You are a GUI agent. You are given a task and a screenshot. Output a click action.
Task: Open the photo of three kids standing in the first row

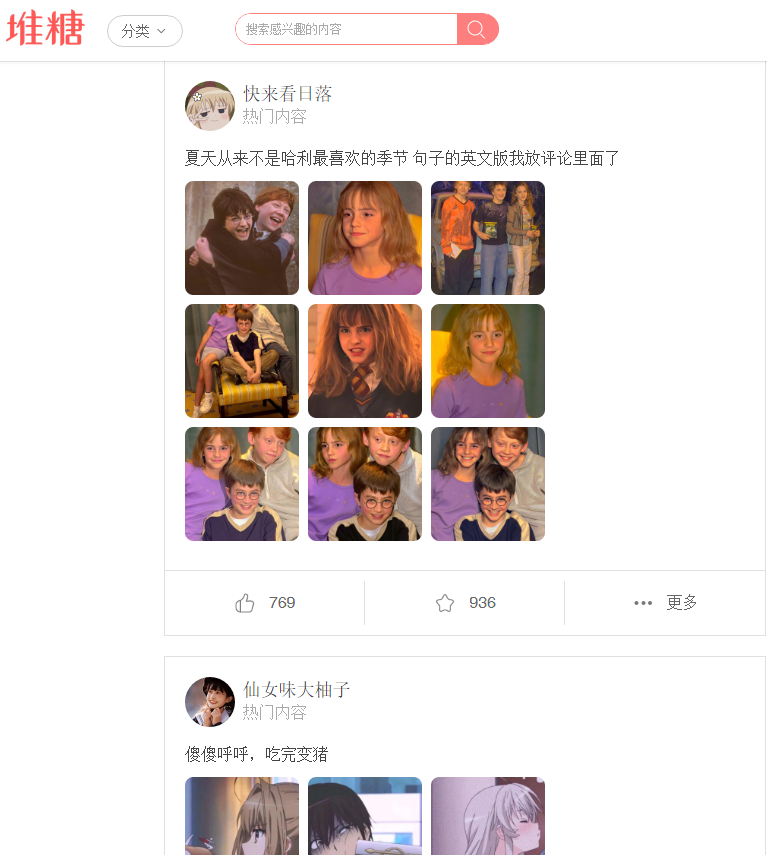pyautogui.click(x=488, y=238)
